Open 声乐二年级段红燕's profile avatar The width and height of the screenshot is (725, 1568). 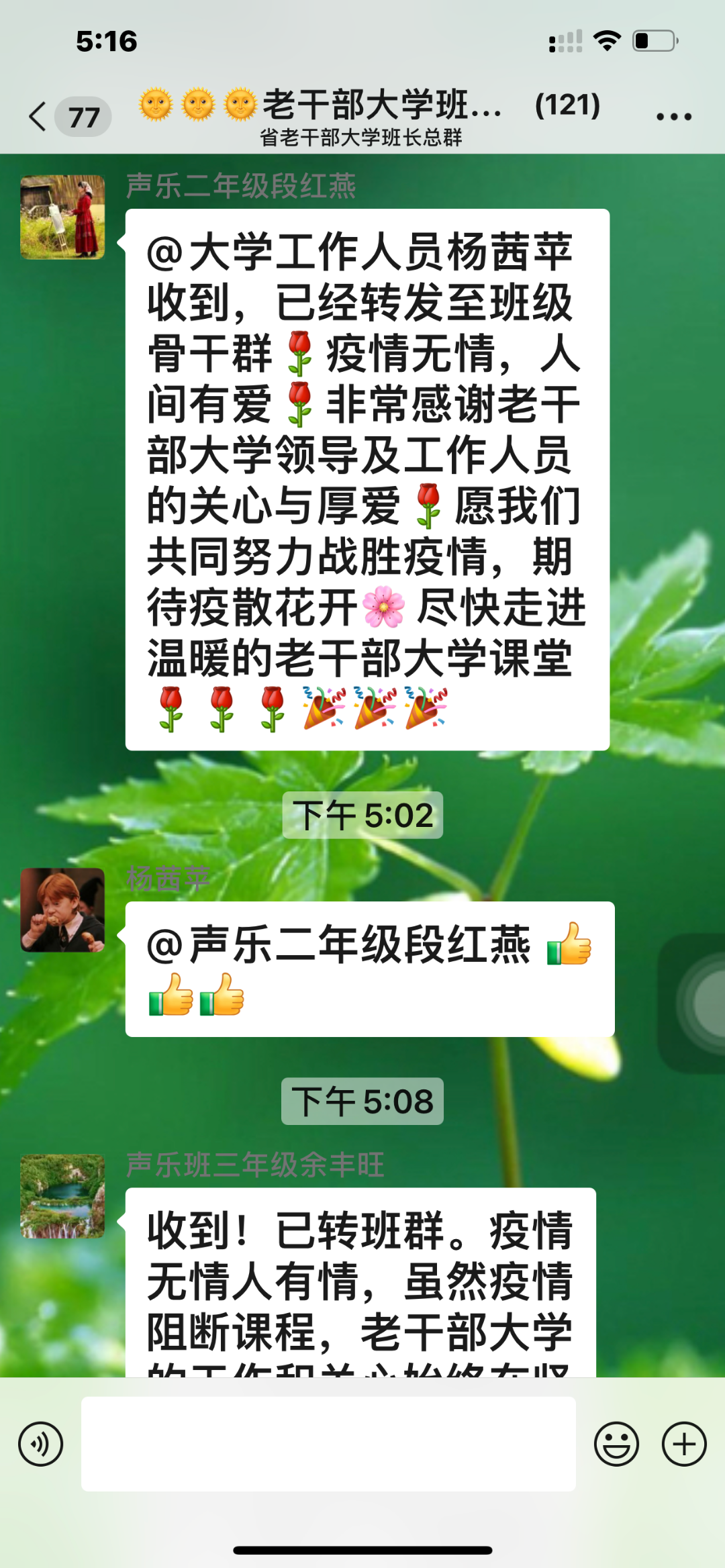click(62, 217)
